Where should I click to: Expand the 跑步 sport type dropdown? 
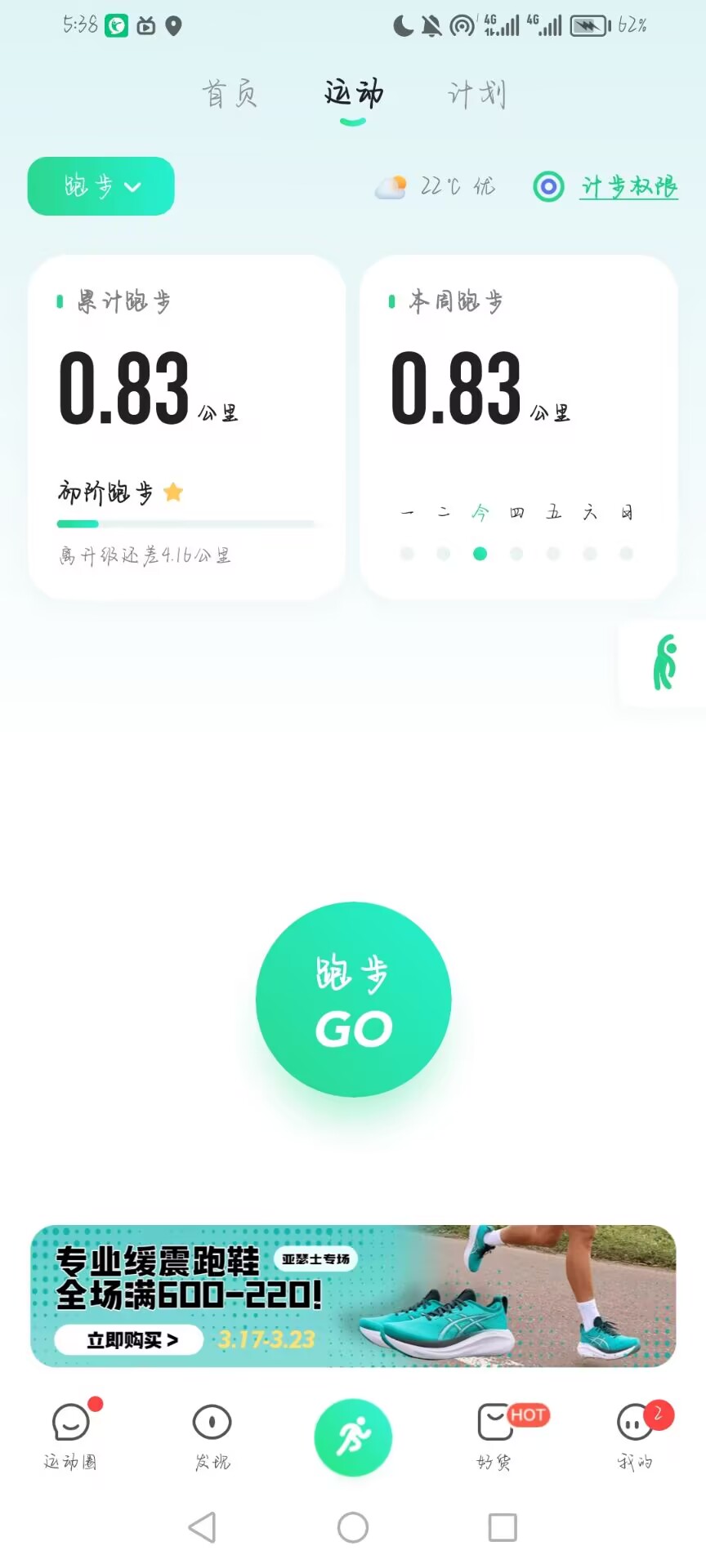pyautogui.click(x=101, y=187)
